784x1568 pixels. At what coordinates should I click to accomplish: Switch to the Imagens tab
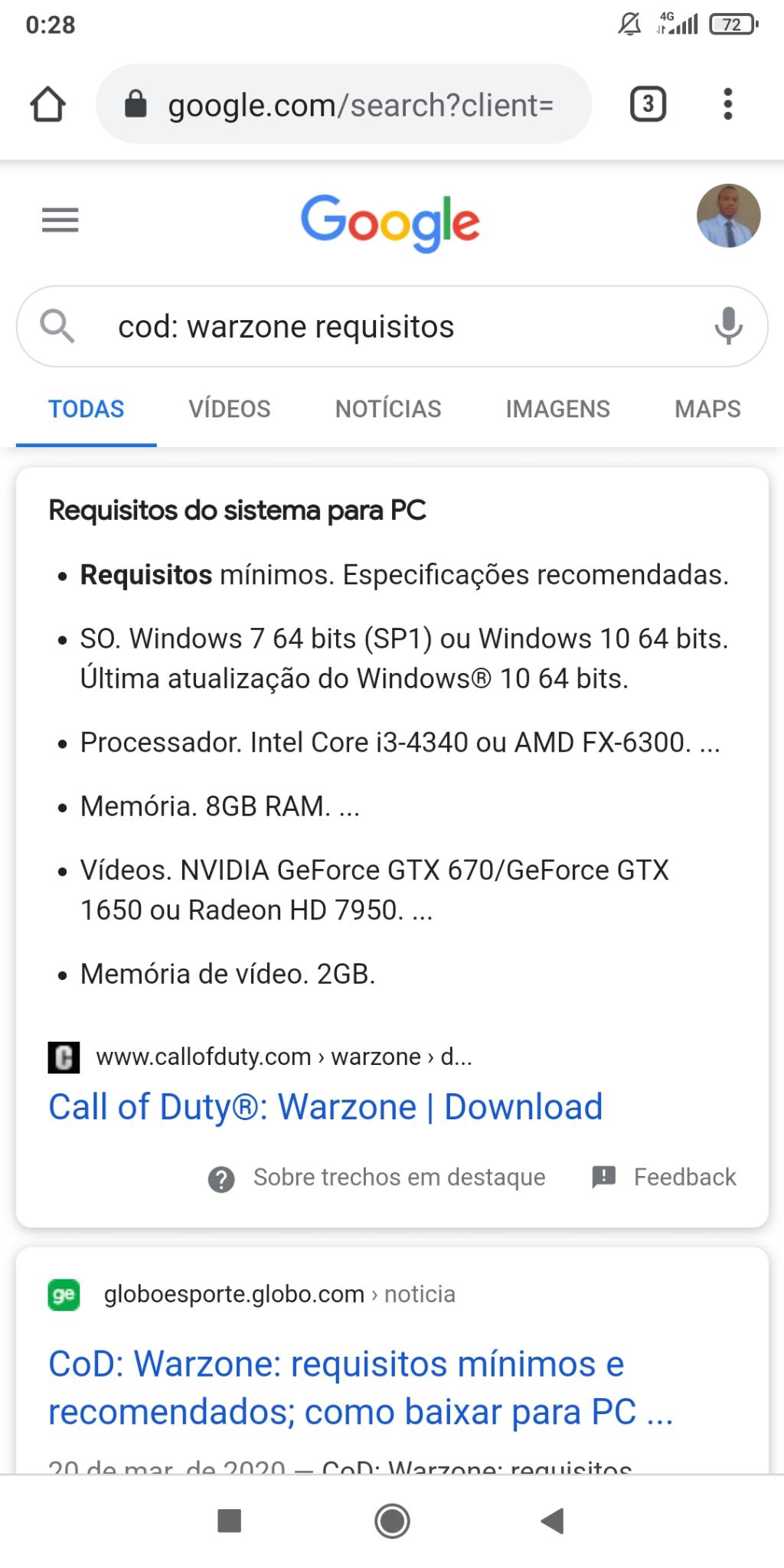click(557, 409)
